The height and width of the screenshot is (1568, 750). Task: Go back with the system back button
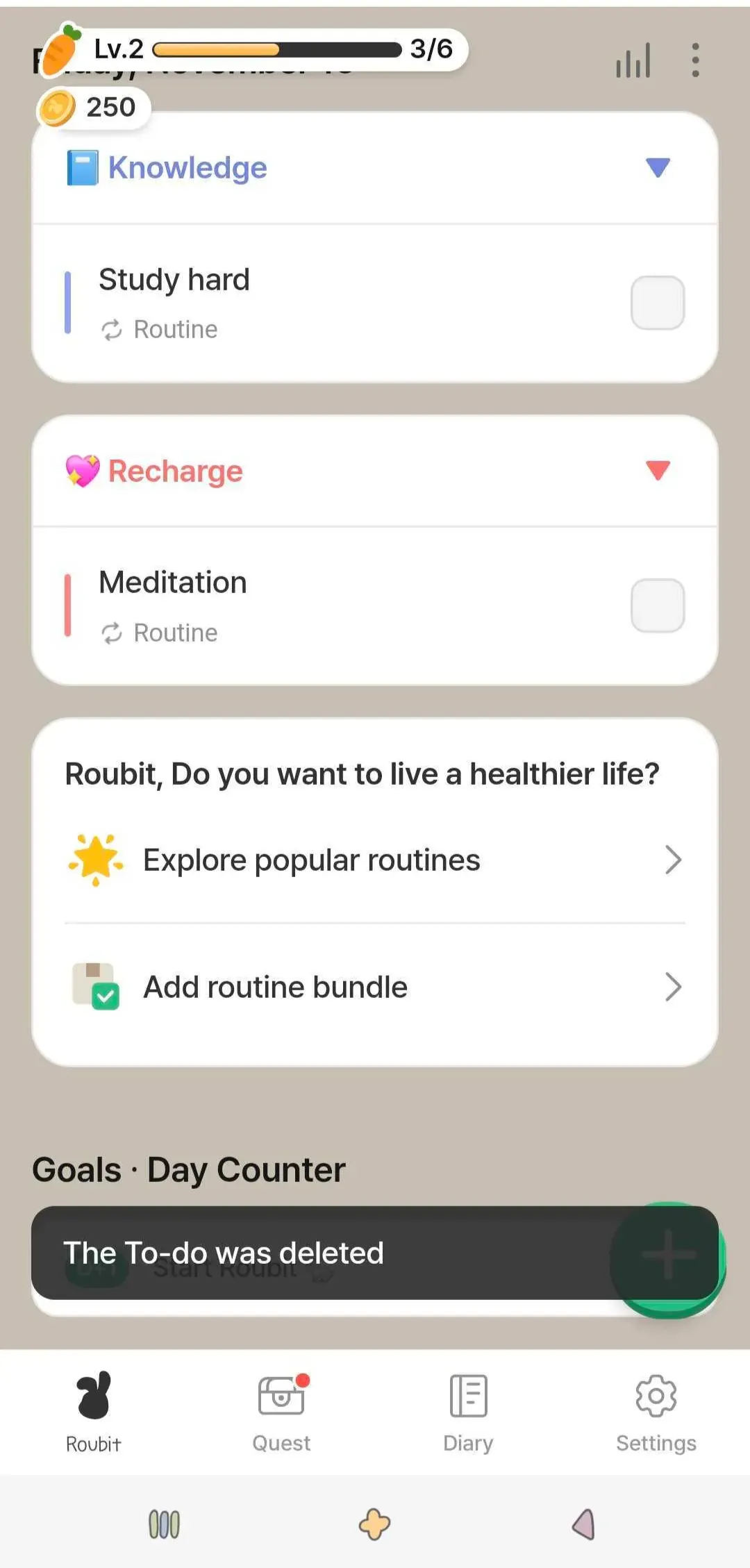(x=584, y=1525)
